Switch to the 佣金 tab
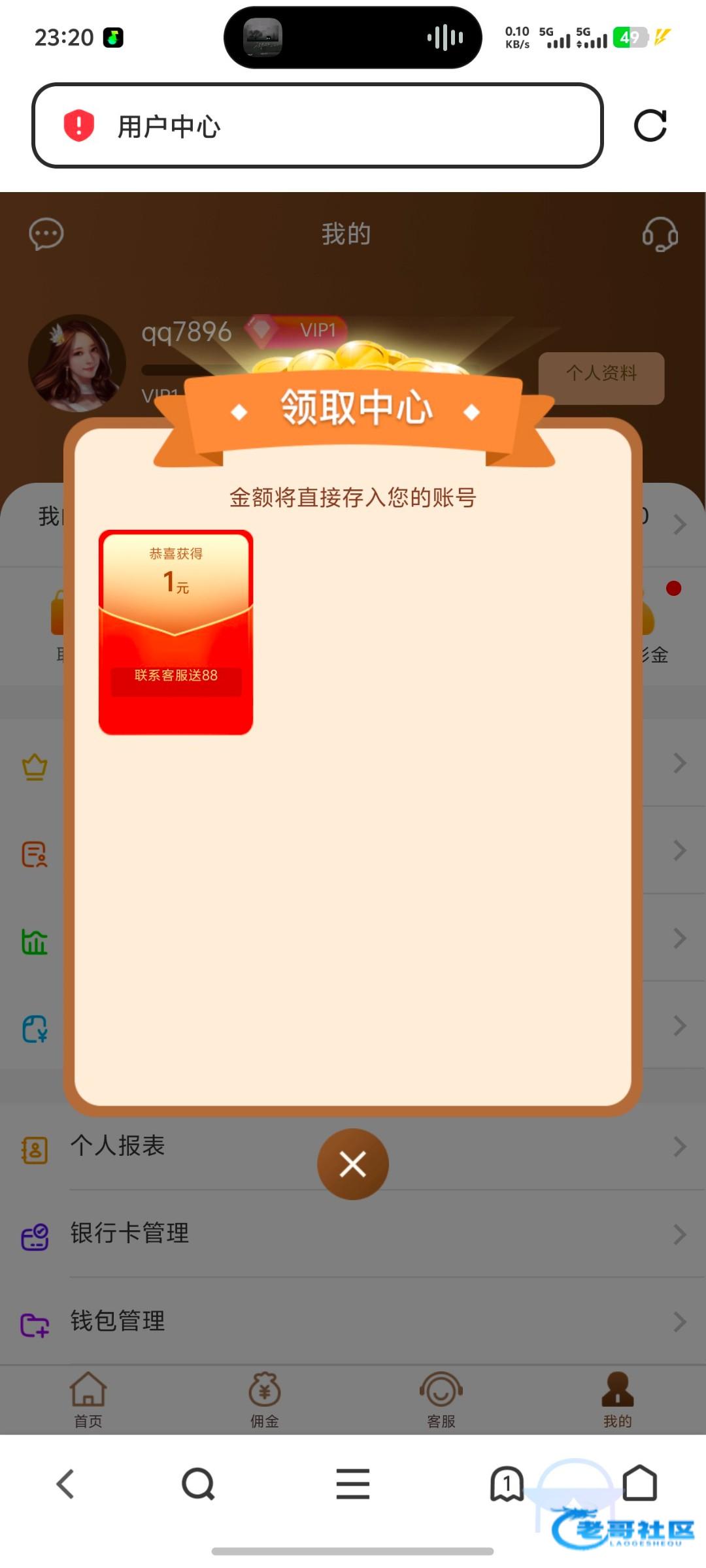706x1568 pixels. click(265, 1398)
